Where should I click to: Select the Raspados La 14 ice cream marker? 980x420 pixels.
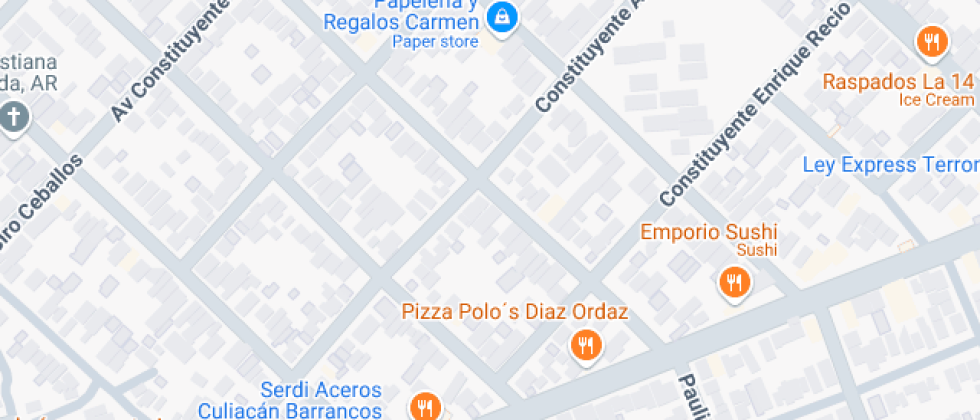(x=932, y=42)
